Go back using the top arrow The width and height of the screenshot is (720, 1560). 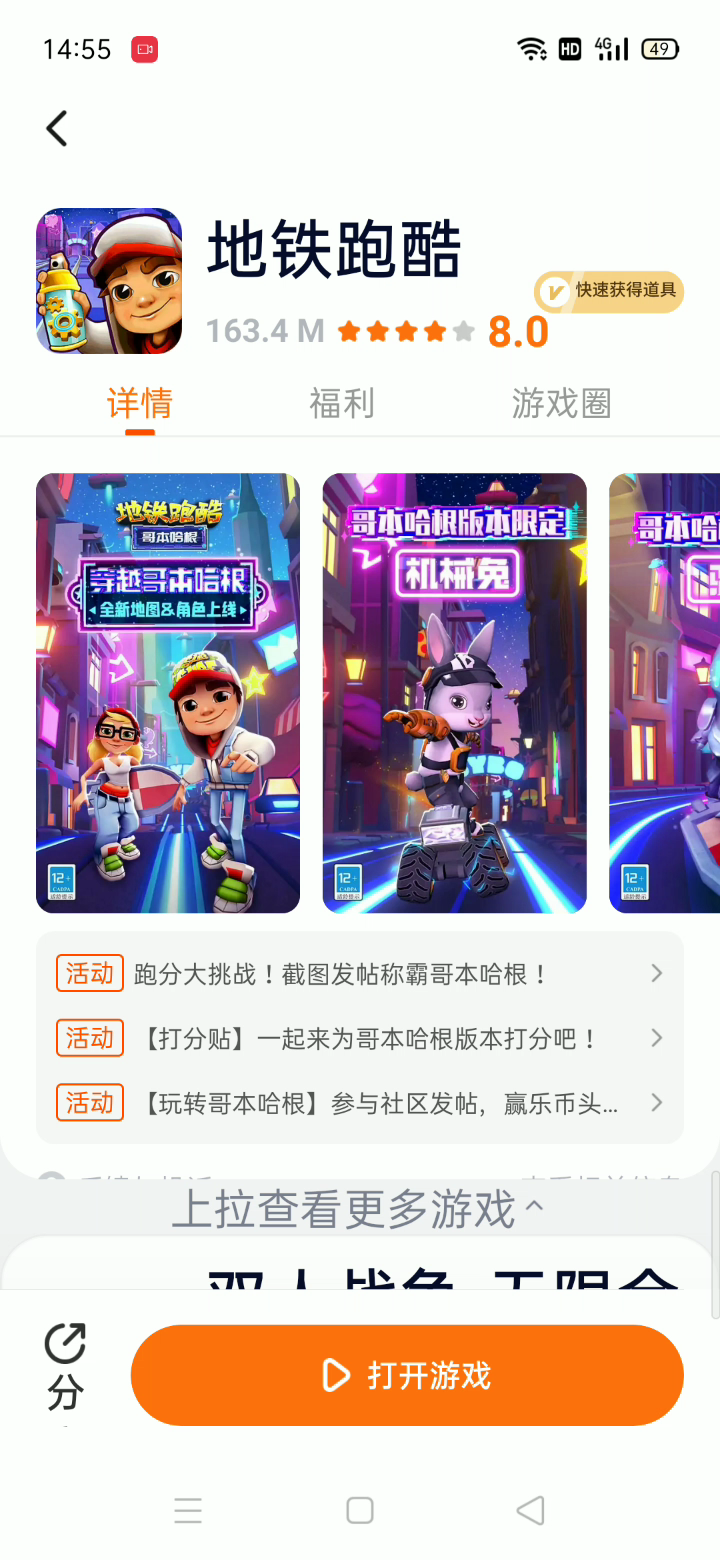(x=57, y=129)
